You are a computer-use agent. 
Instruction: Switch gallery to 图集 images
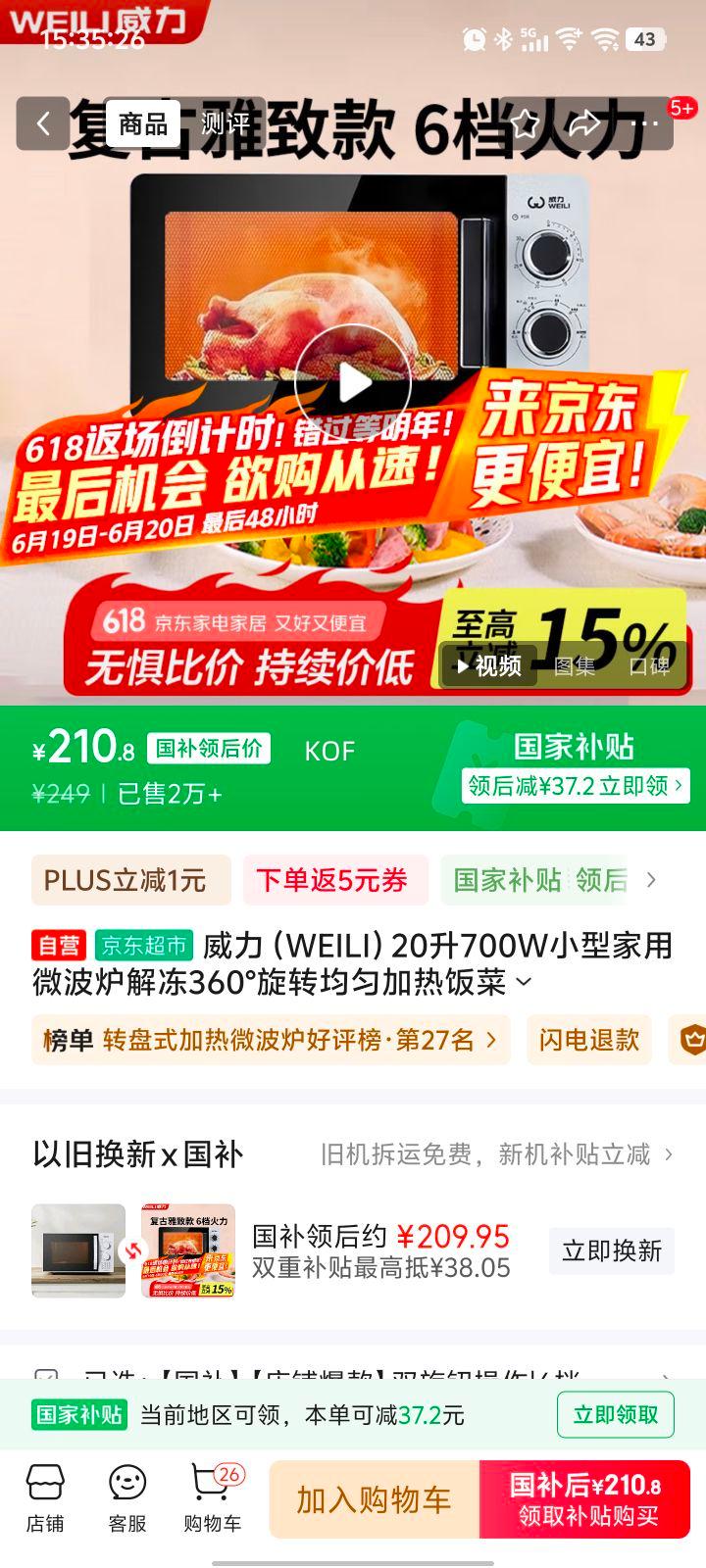click(x=575, y=666)
